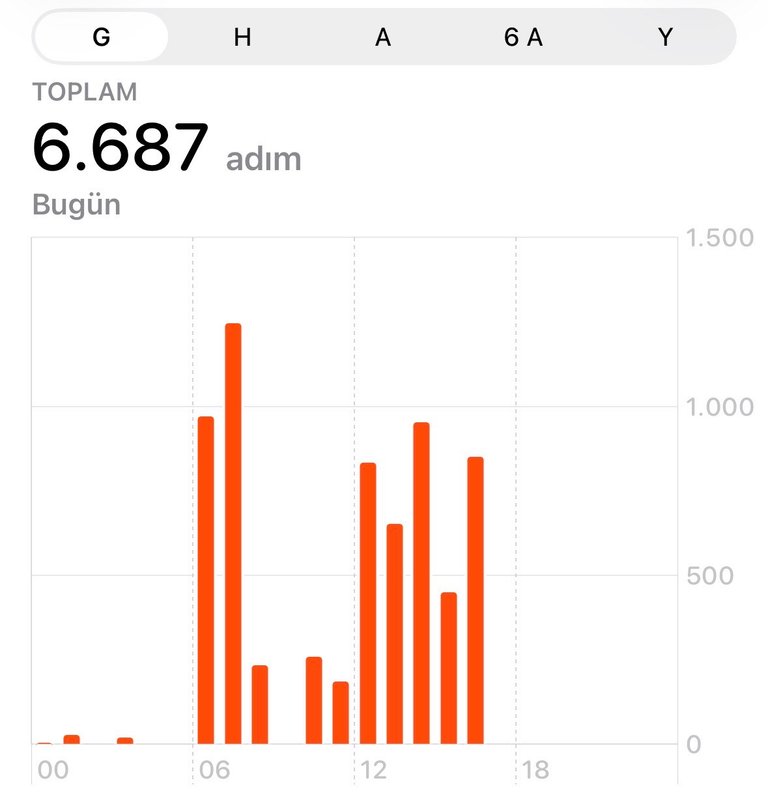
Task: Switch to the A monthly view
Action: point(383,38)
